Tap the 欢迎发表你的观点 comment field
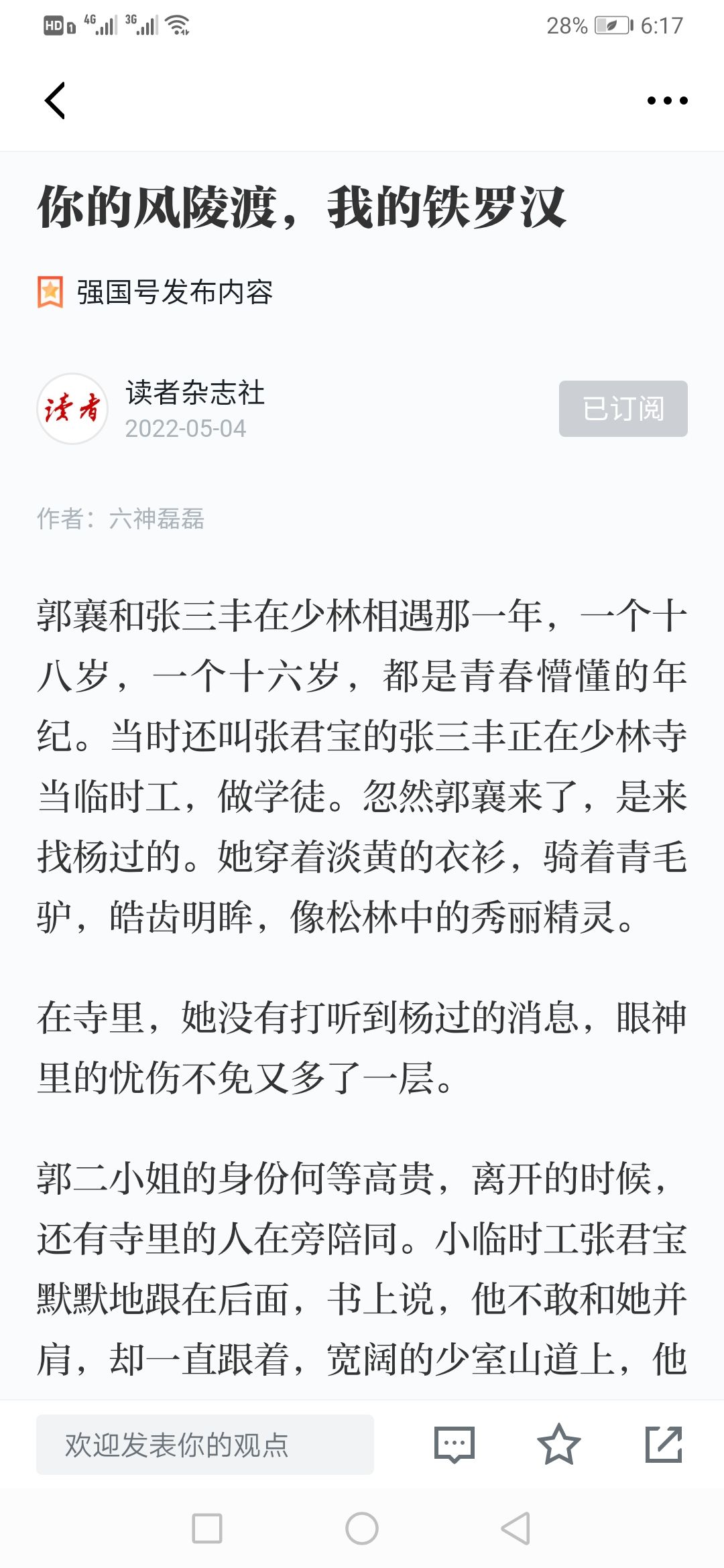Viewport: 724px width, 1568px height. pos(205,1445)
